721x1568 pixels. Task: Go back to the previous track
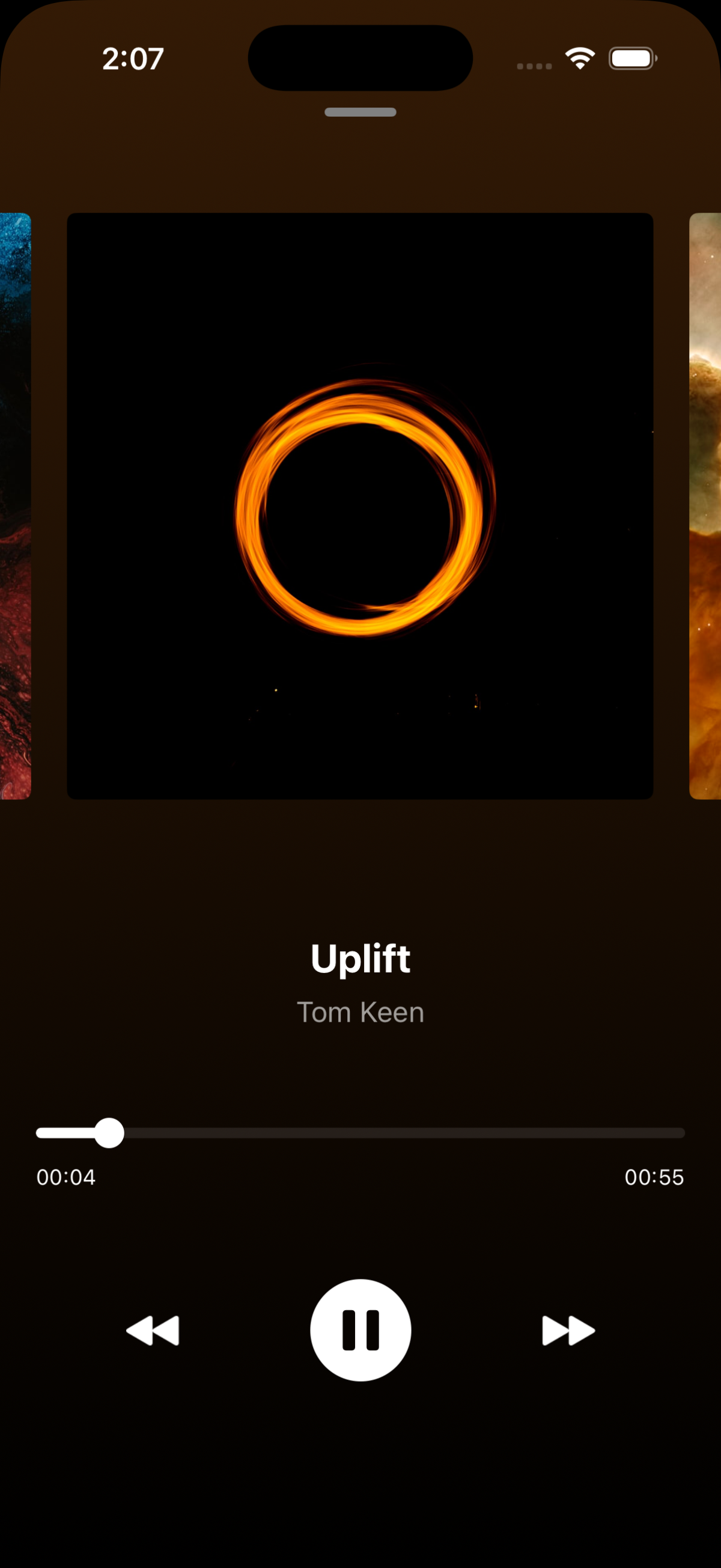coord(153,1330)
